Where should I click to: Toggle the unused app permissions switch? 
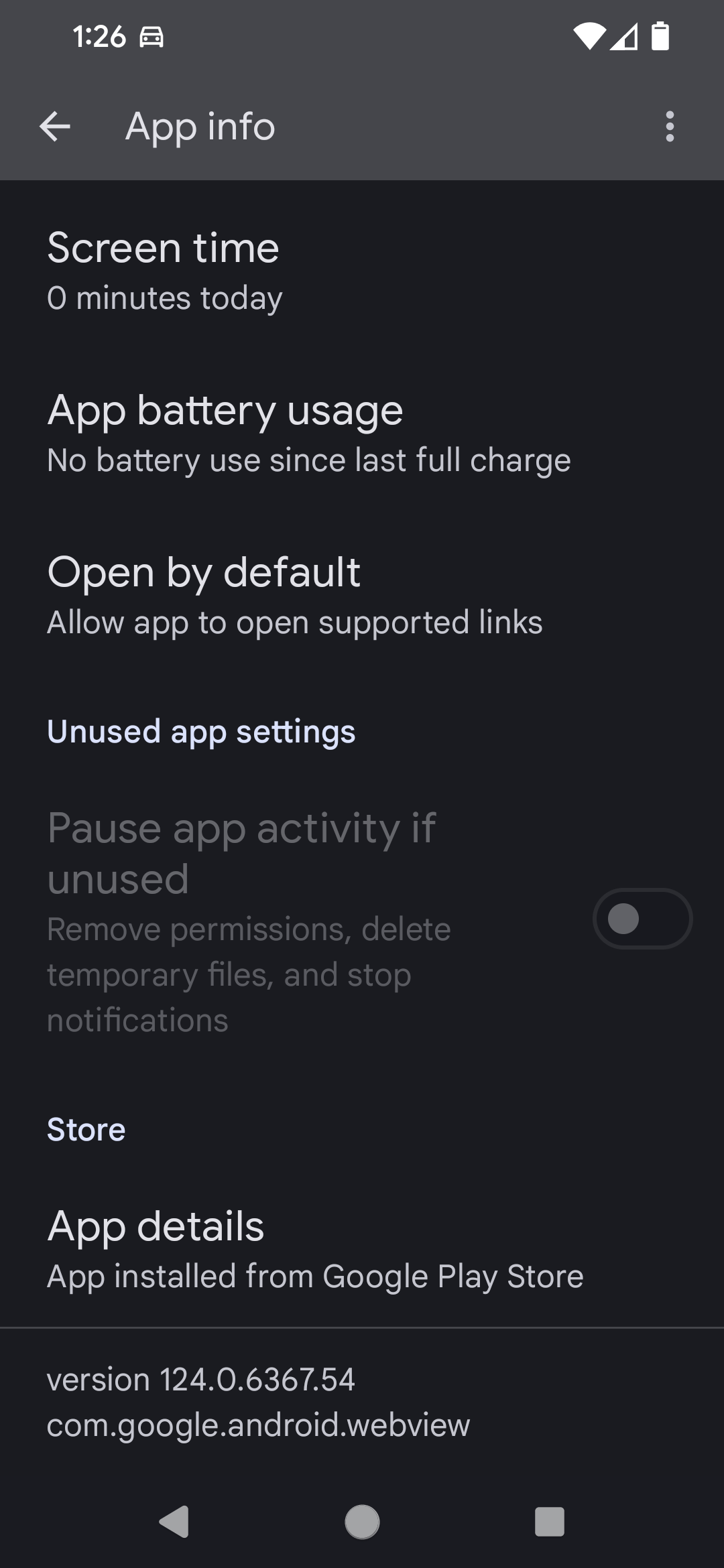642,919
